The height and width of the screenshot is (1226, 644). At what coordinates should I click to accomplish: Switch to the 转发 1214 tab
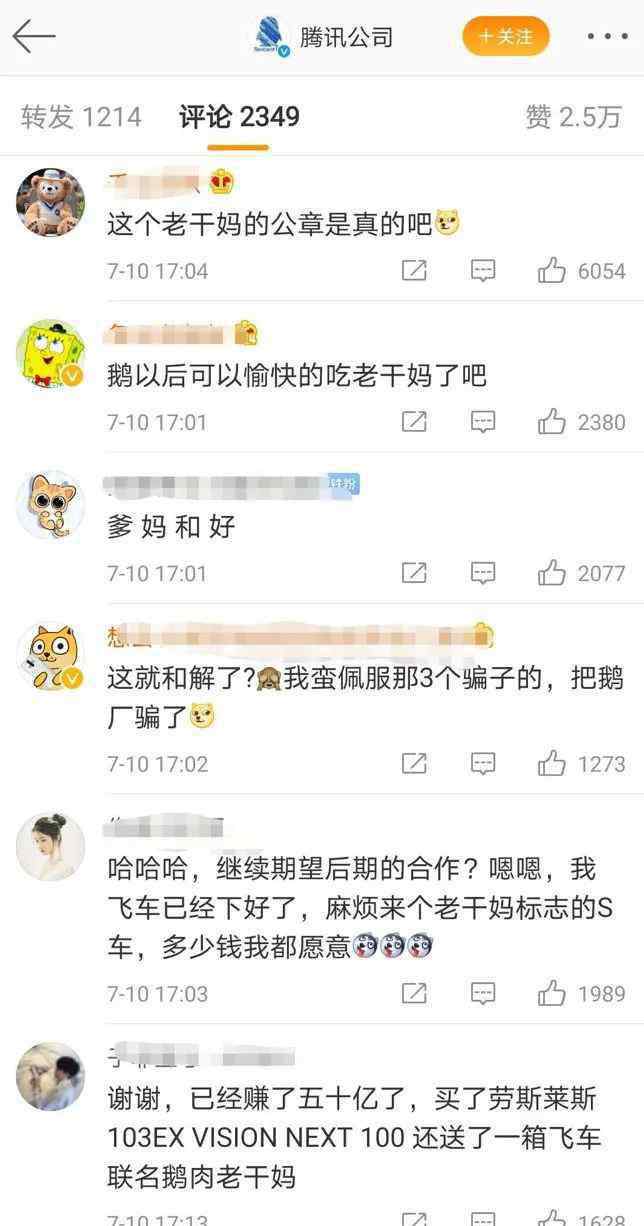(81, 117)
